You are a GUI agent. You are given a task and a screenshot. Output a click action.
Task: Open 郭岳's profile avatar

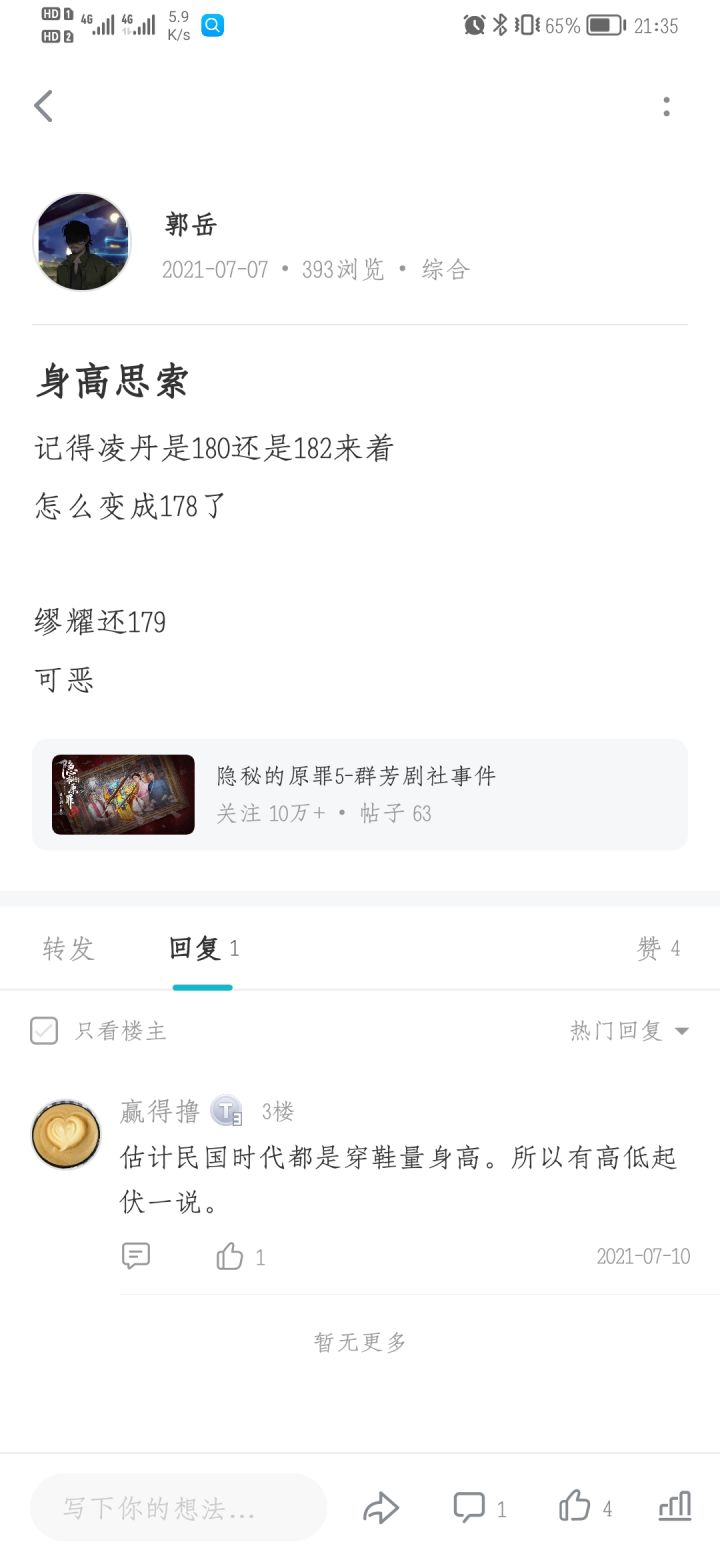click(82, 242)
